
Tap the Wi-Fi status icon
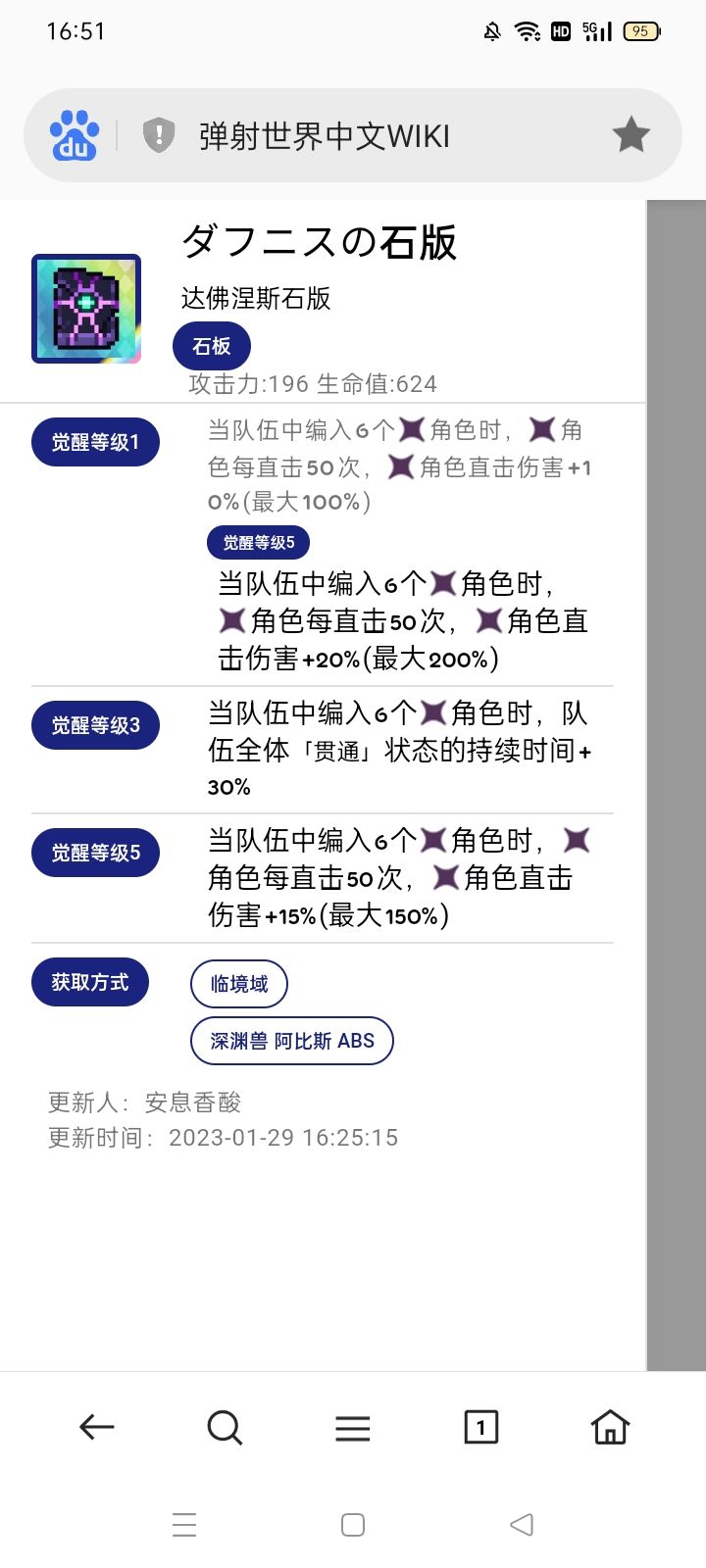(529, 30)
